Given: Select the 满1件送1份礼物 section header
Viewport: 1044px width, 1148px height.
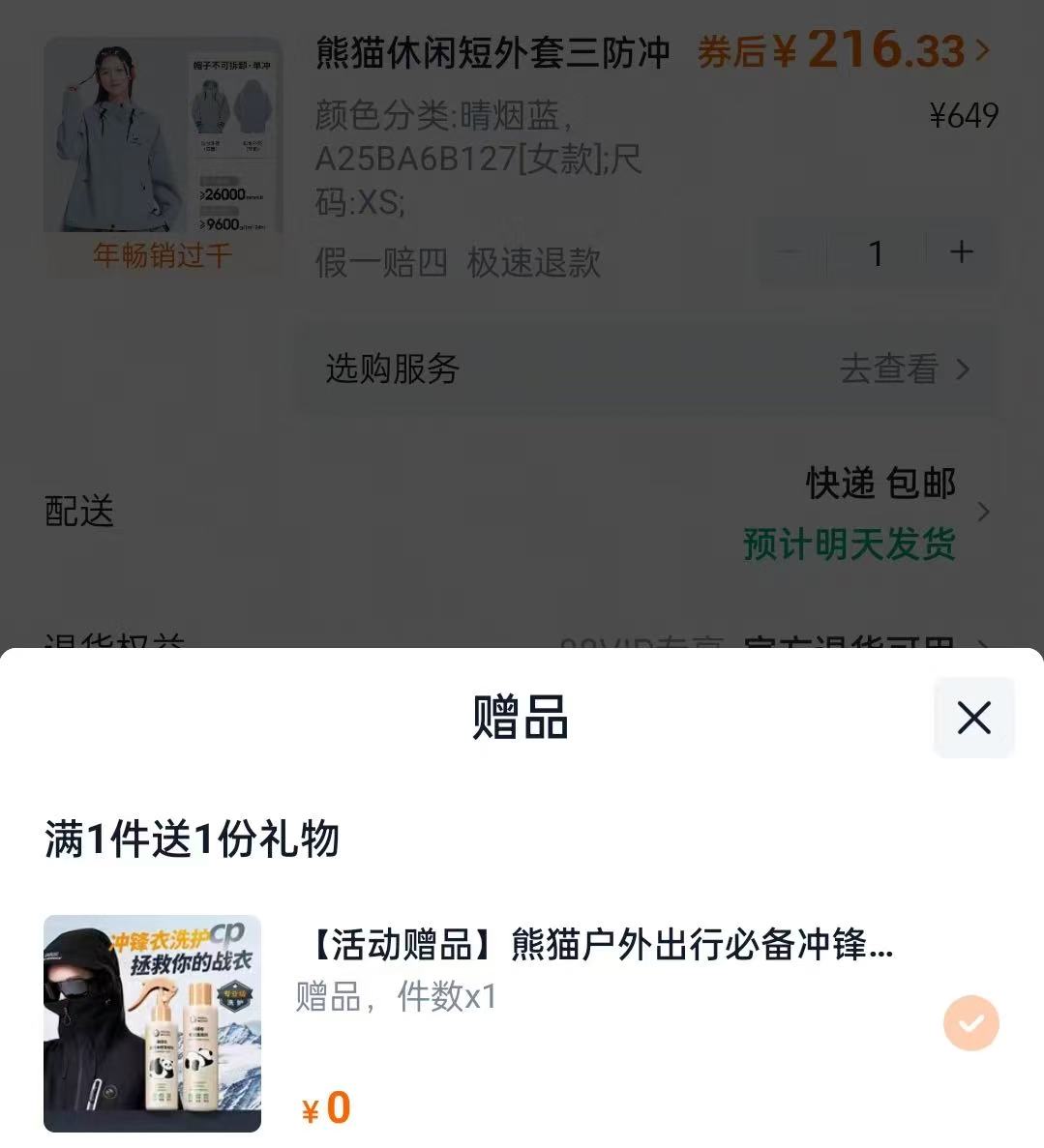Looking at the screenshot, I should (x=192, y=839).
